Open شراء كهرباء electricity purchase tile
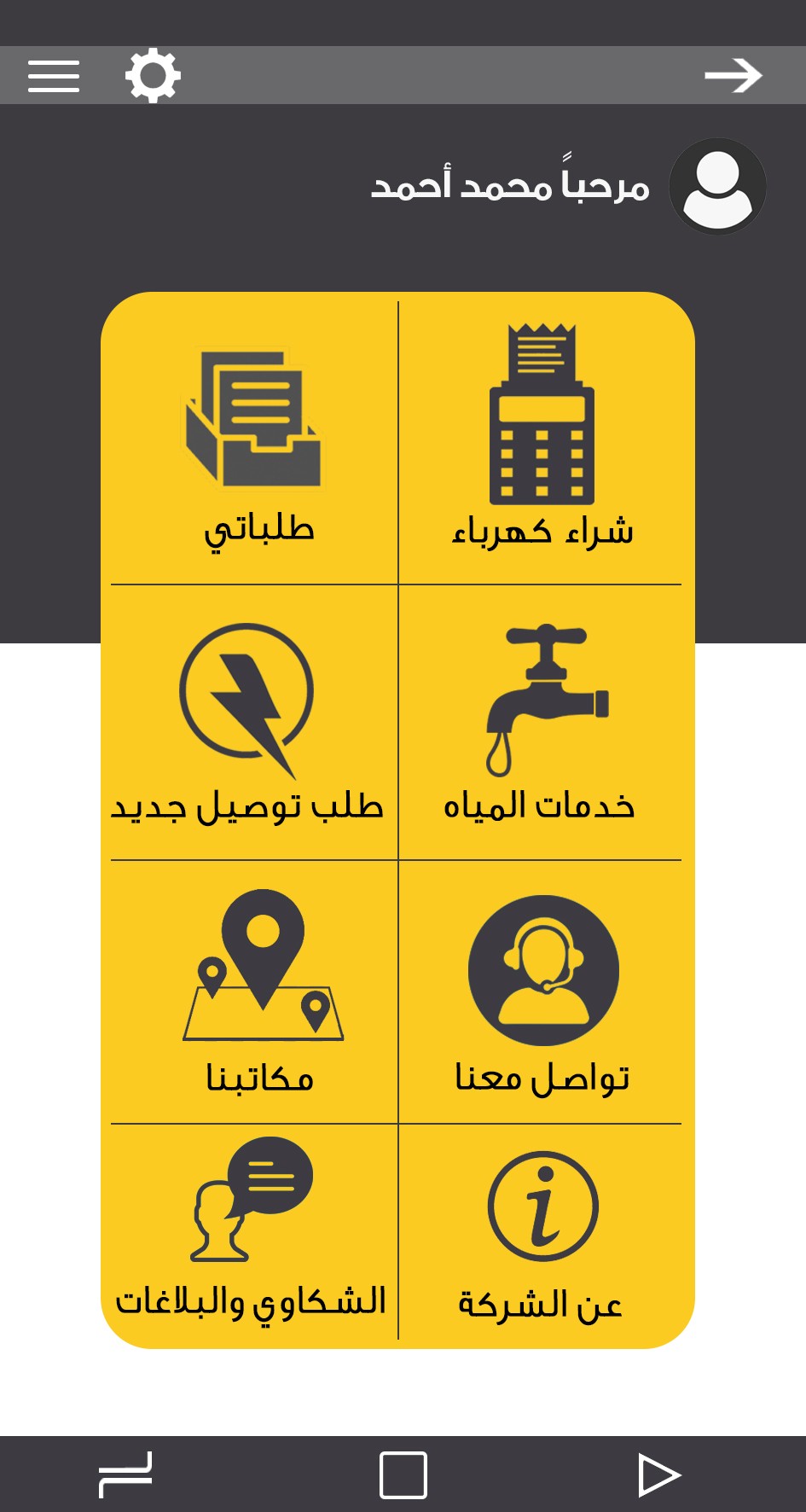Viewport: 806px width, 1512px height. [x=542, y=439]
